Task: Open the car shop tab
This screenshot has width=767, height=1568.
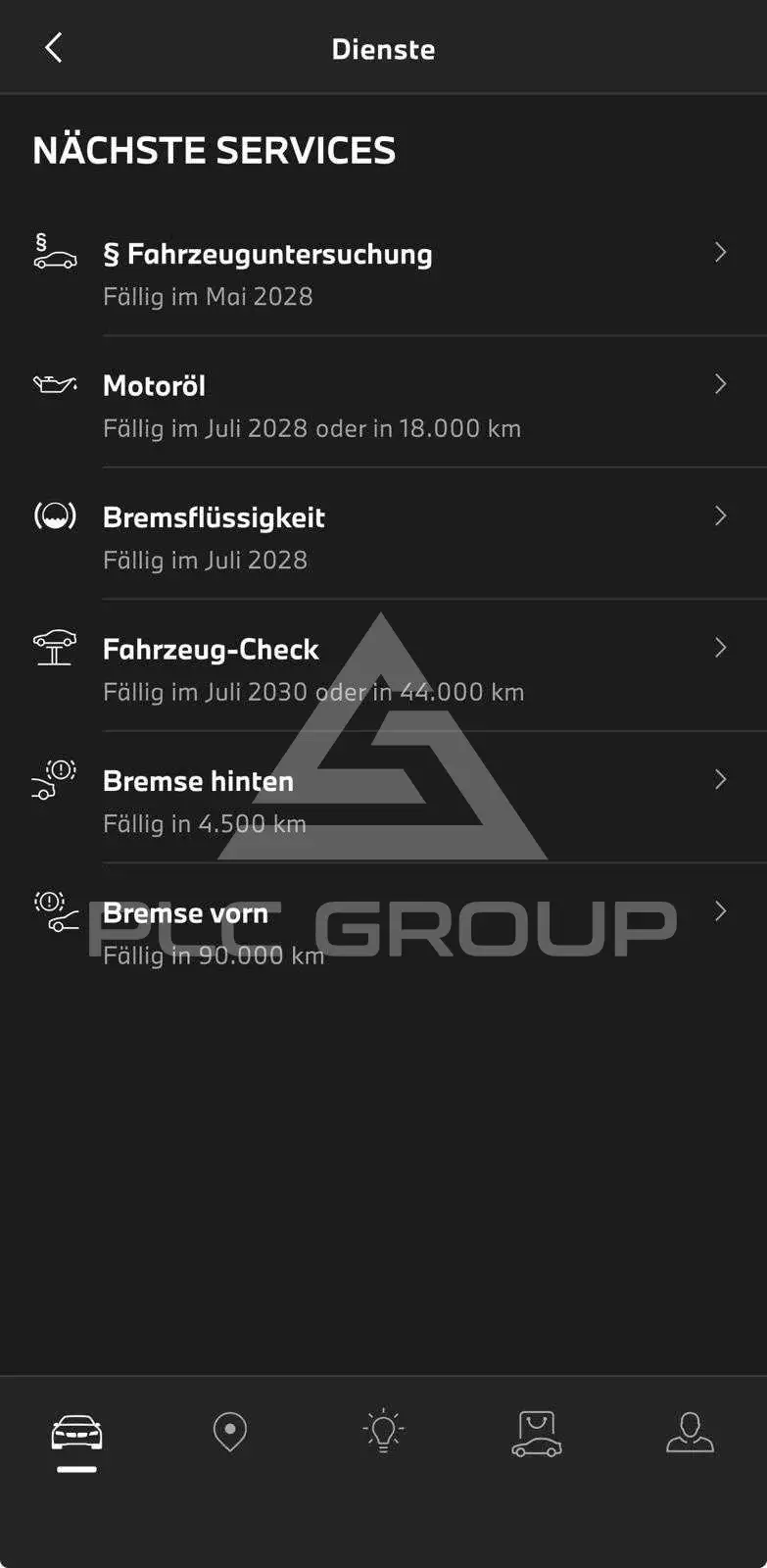Action: pos(537,1434)
